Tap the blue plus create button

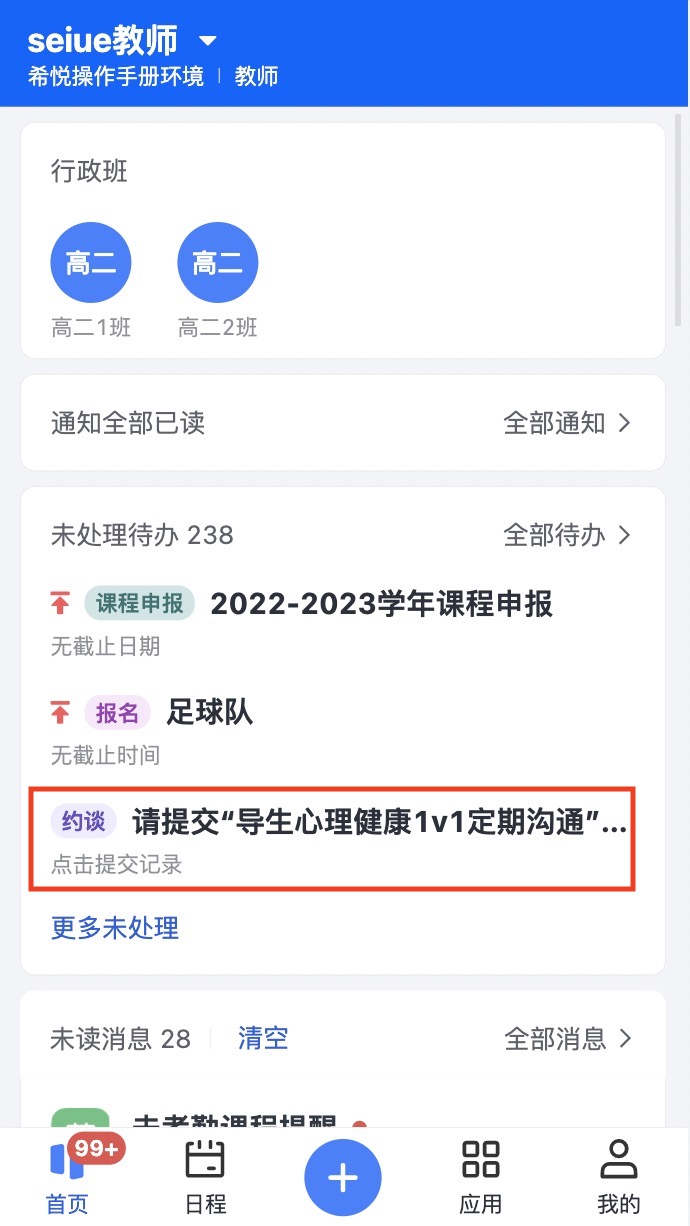(x=343, y=1177)
